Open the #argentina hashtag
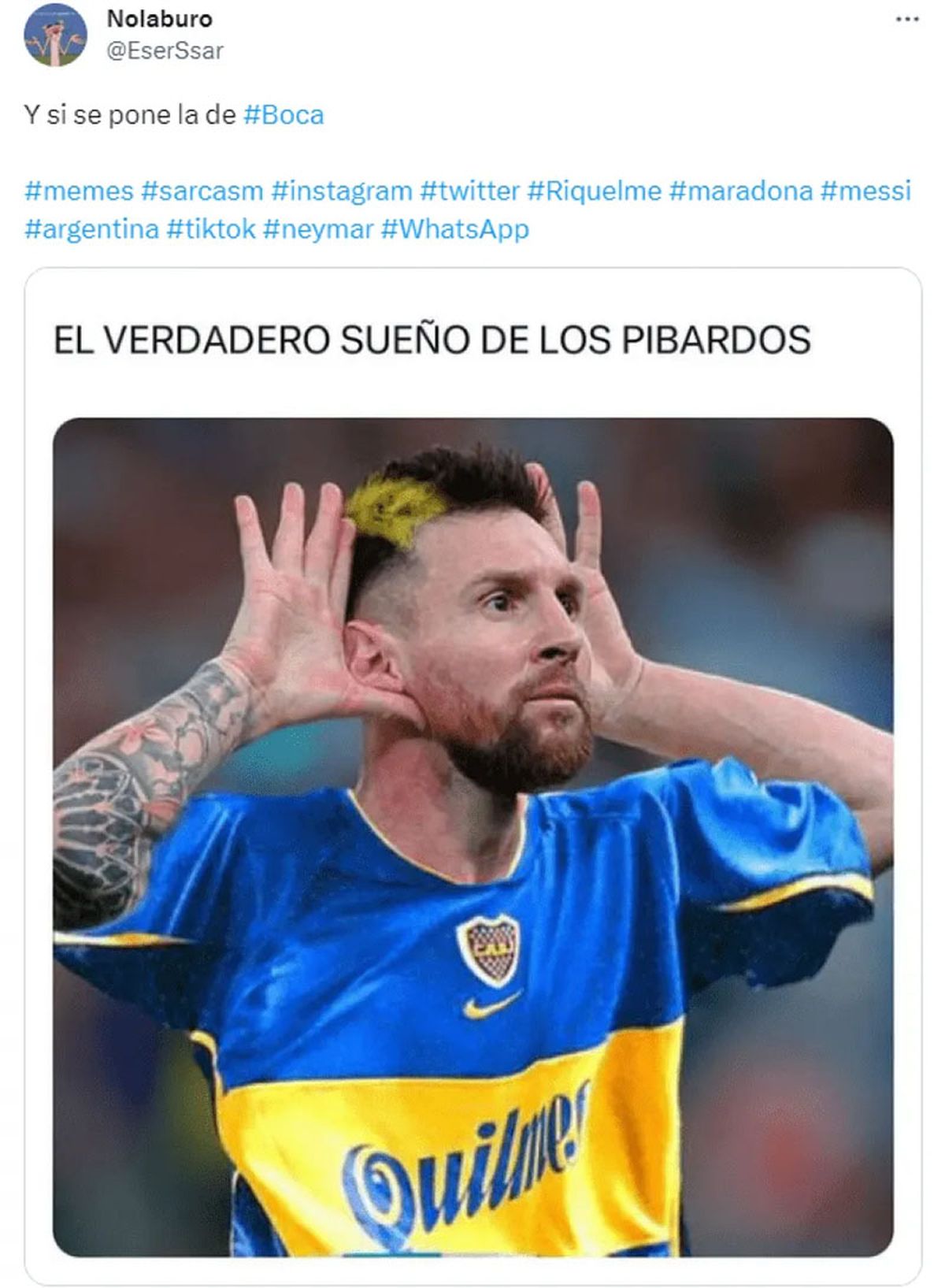The height and width of the screenshot is (1288, 945). point(91,229)
